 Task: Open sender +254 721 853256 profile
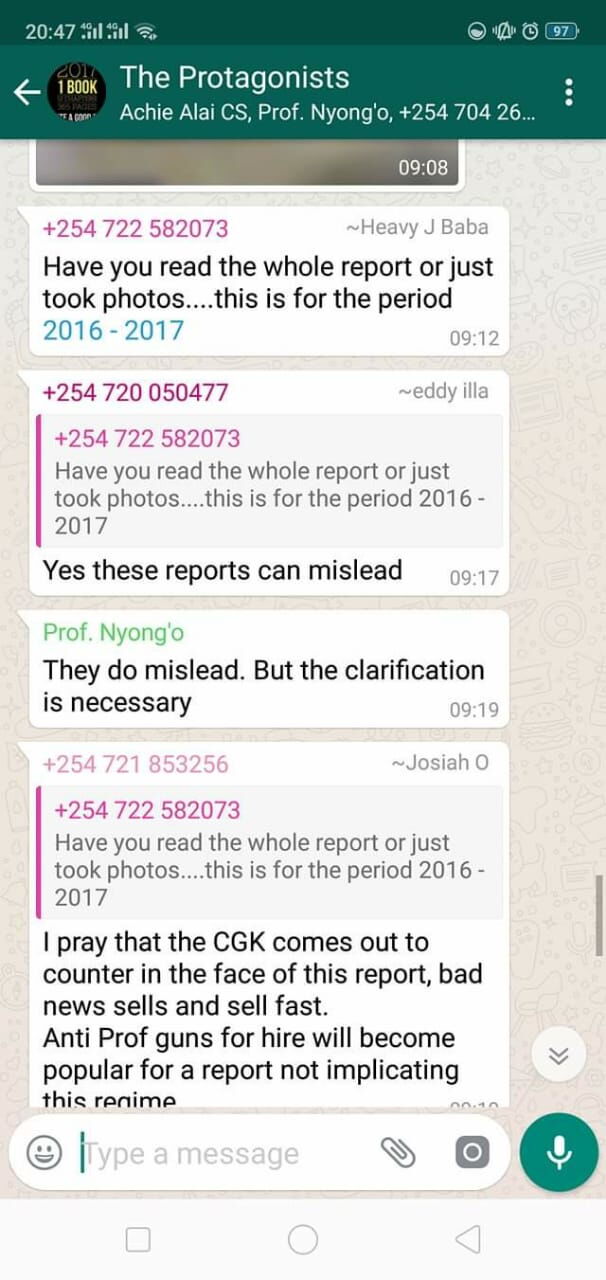tap(135, 764)
